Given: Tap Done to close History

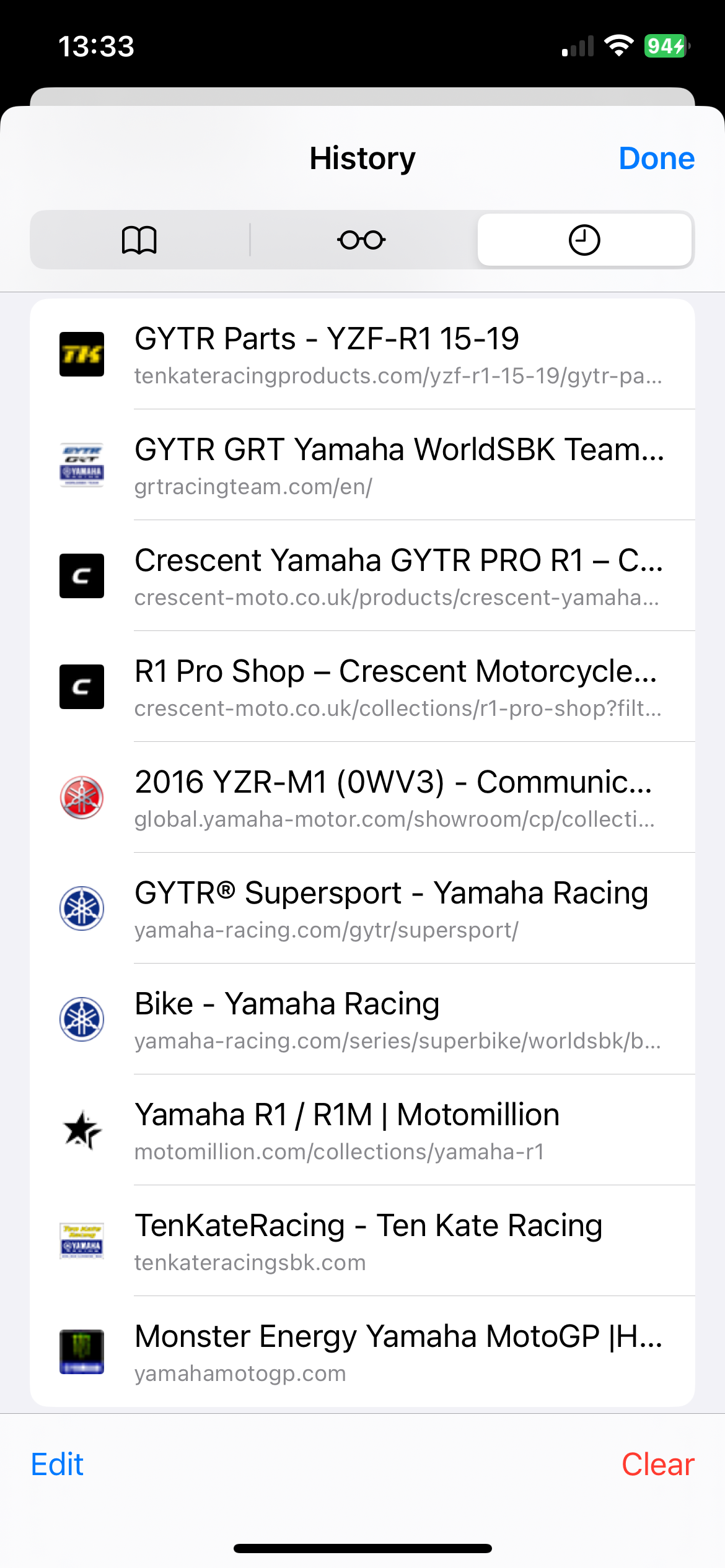Looking at the screenshot, I should (656, 159).
